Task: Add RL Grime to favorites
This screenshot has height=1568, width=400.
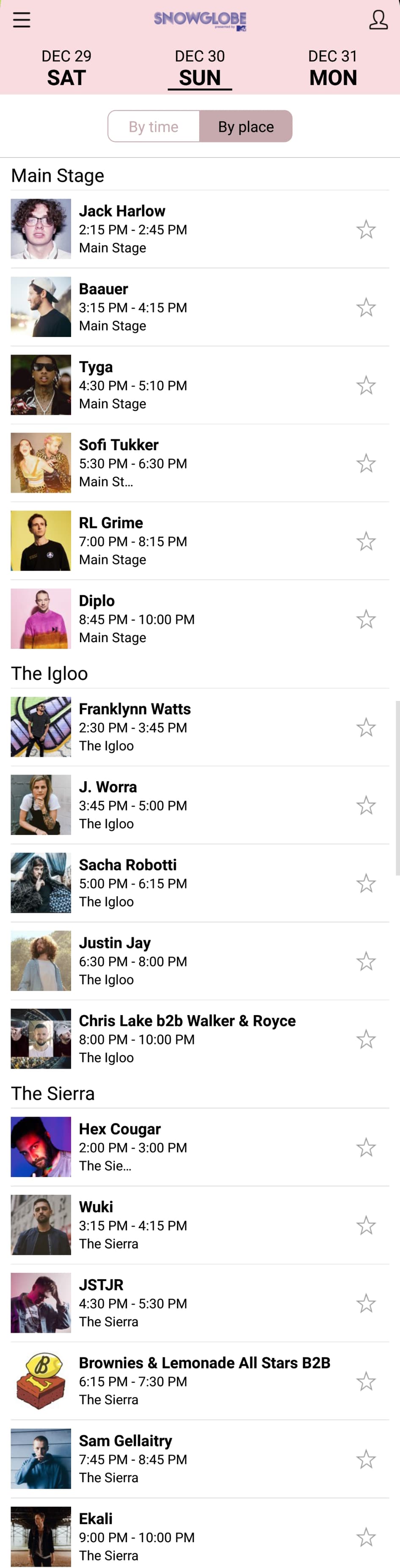Action: coord(366,541)
